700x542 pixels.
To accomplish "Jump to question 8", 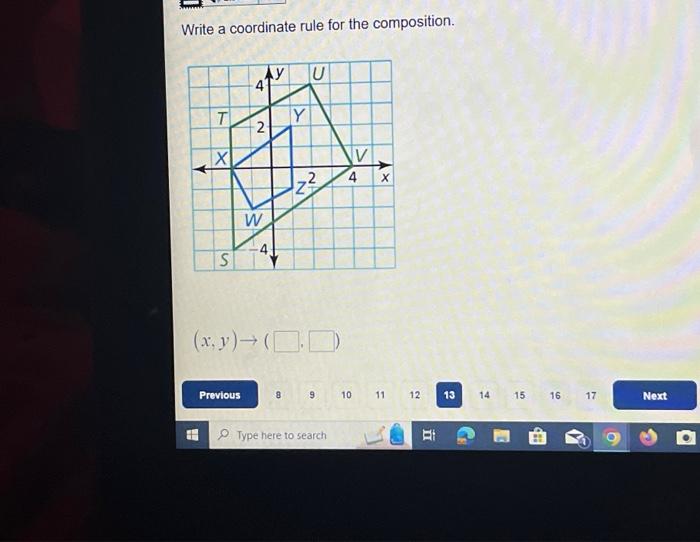I will click(278, 395).
